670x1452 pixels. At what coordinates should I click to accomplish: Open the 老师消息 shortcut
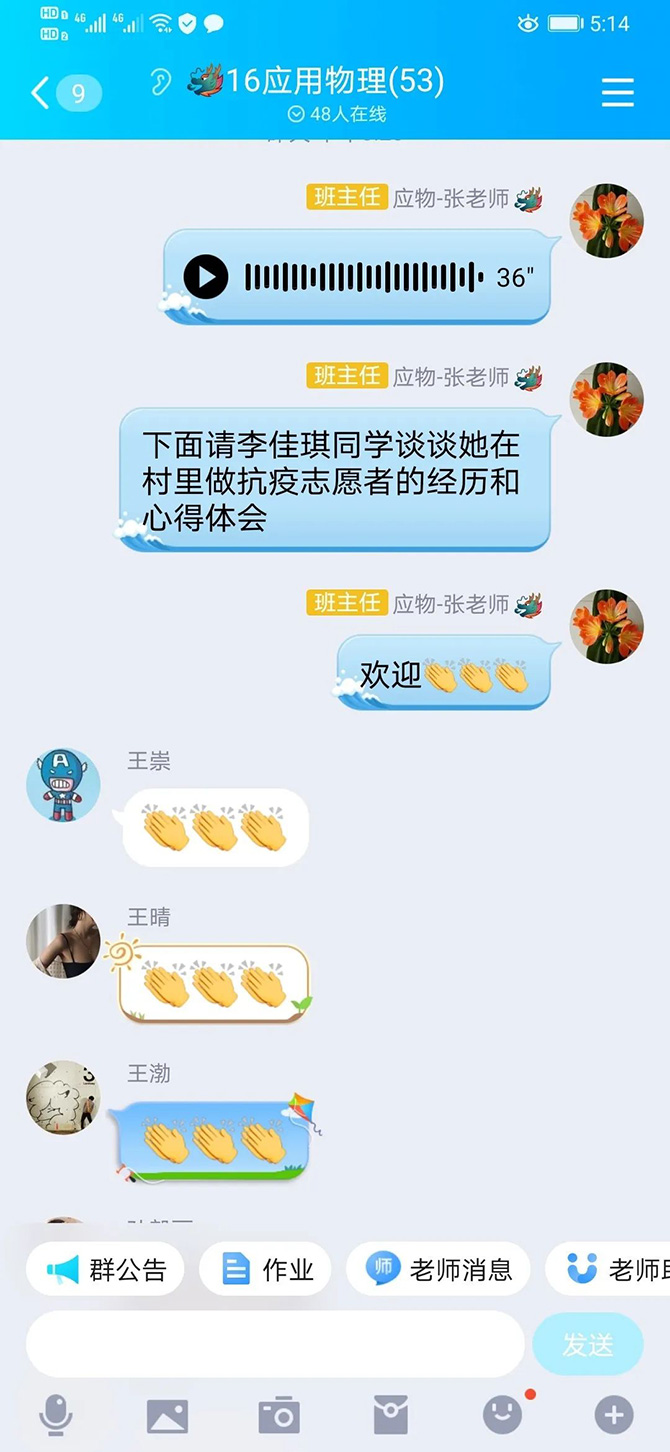tap(439, 1270)
